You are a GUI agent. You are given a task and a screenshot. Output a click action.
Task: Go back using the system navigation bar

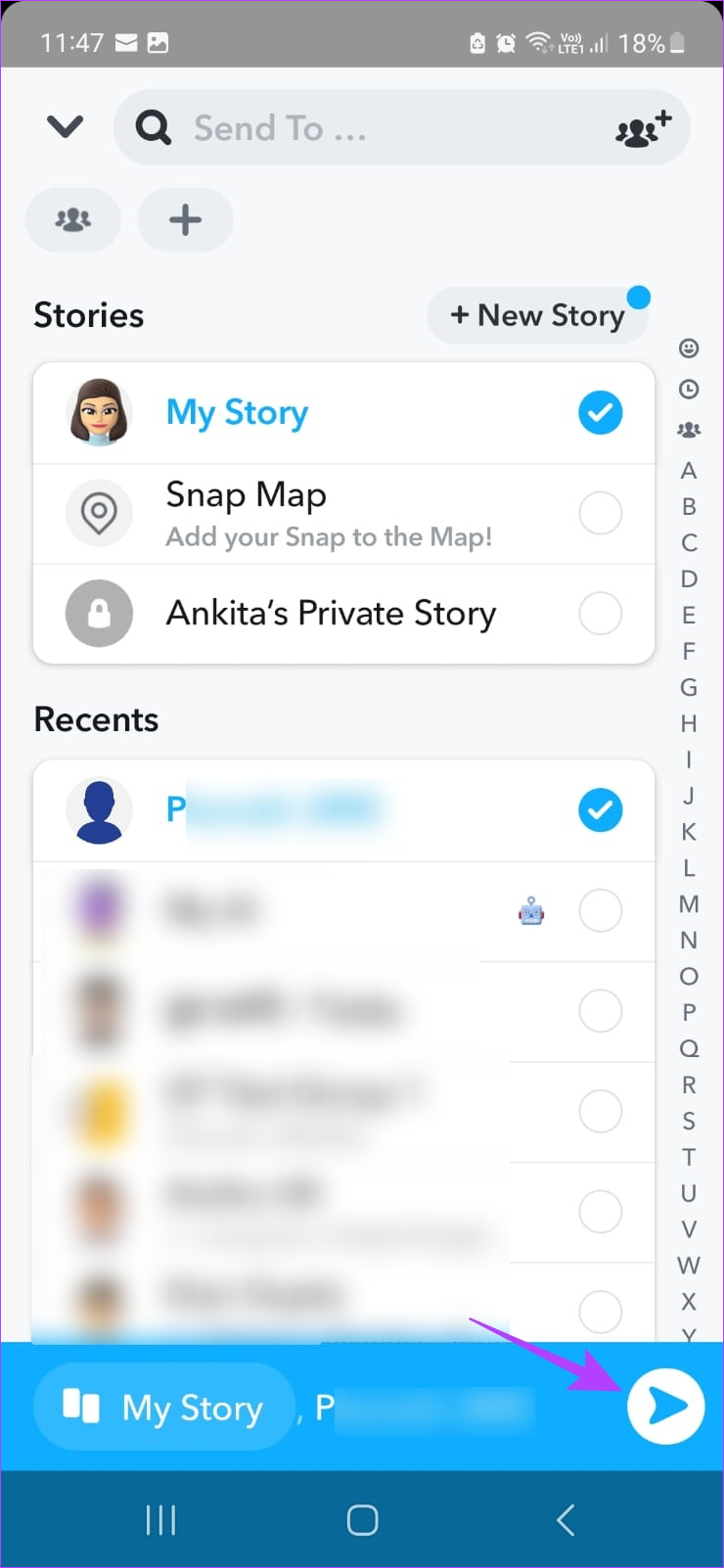coord(565,1520)
